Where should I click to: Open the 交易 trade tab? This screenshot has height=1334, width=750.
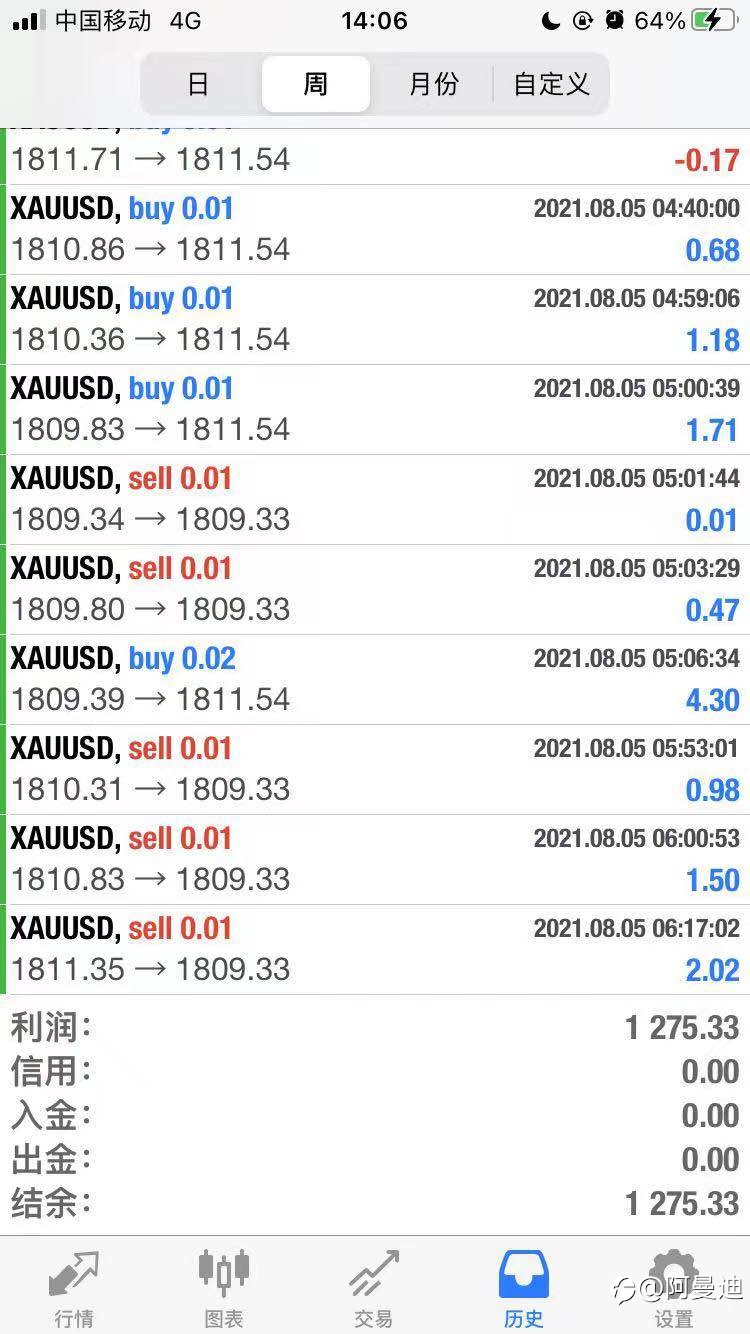[x=374, y=1288]
